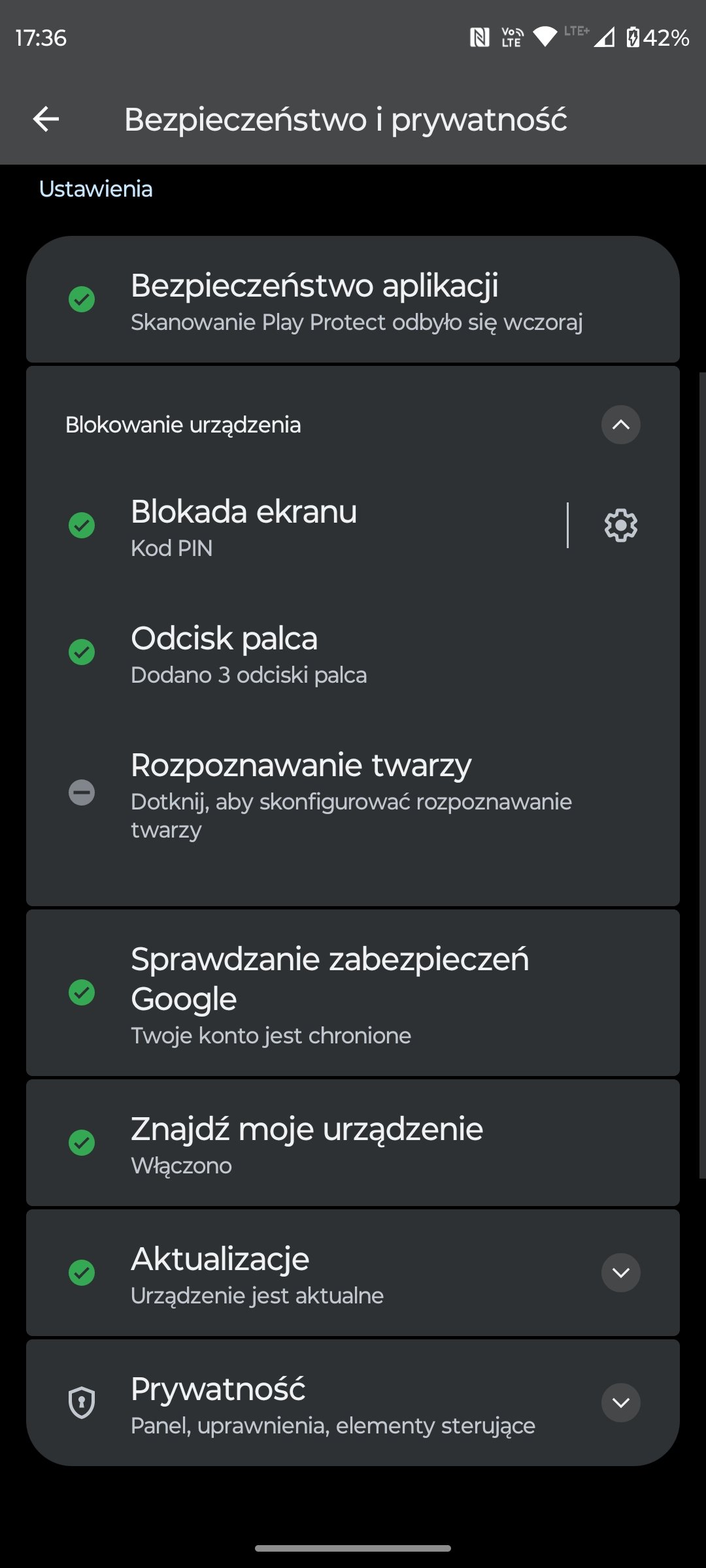Open Bezpieczeństwo aplikacji
Screen dimensions: 706x1568
click(x=353, y=299)
